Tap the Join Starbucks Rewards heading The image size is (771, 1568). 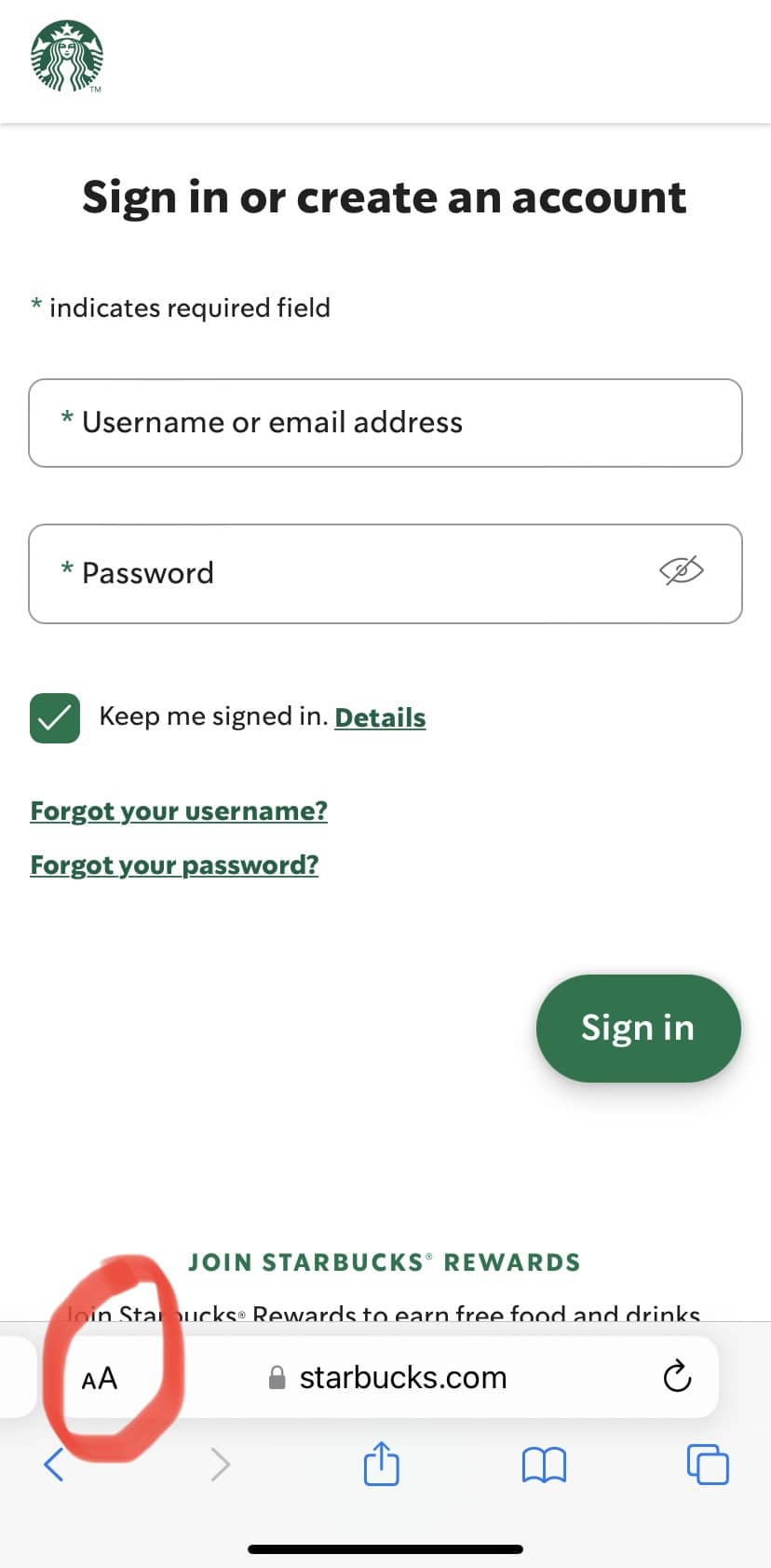click(x=385, y=1261)
